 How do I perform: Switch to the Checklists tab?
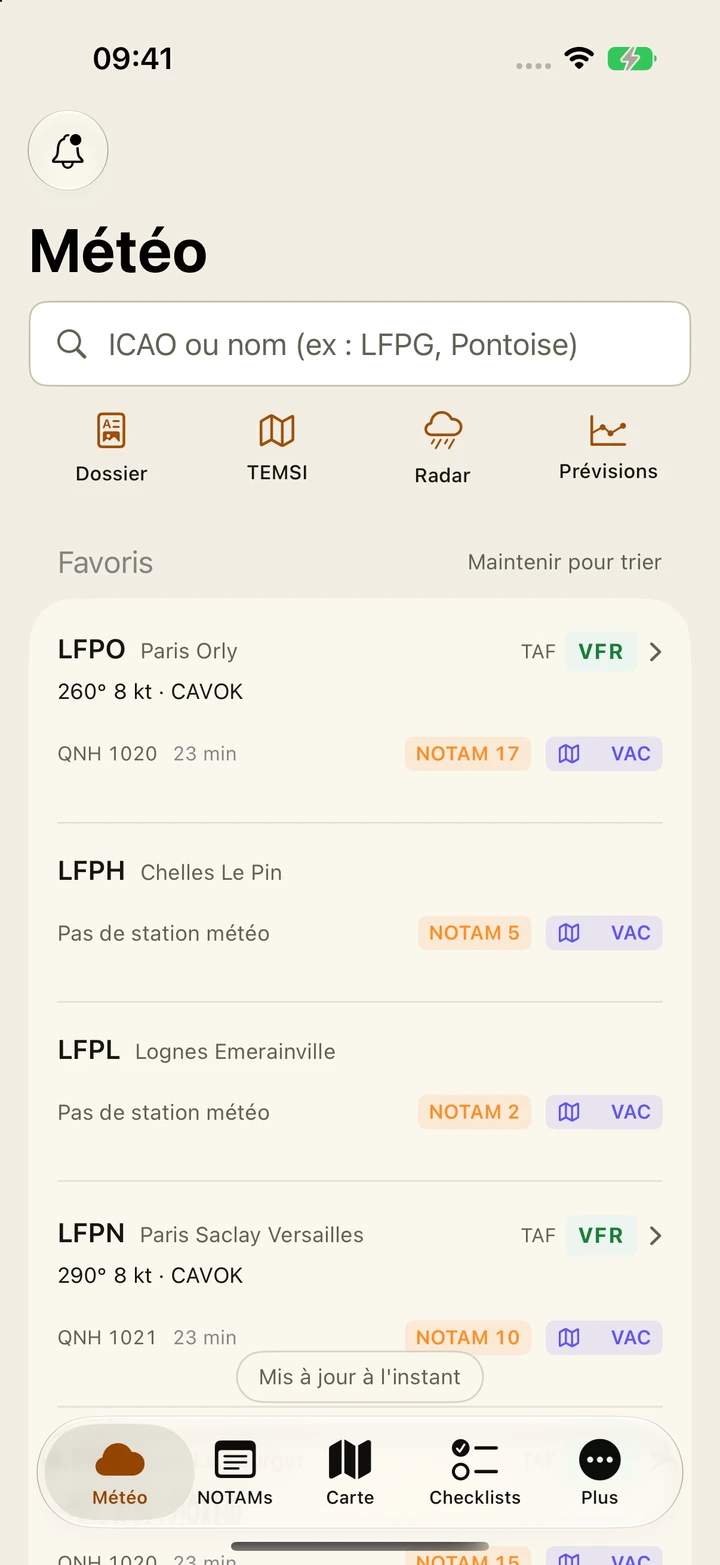475,1473
